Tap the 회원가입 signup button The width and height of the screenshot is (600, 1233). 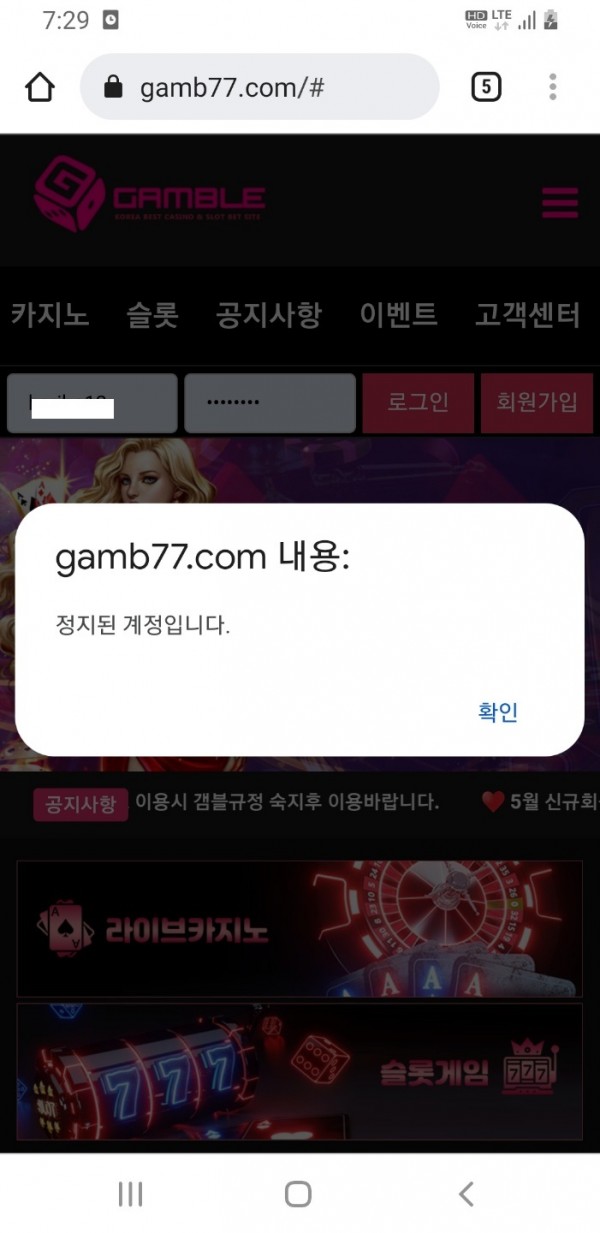[537, 404]
